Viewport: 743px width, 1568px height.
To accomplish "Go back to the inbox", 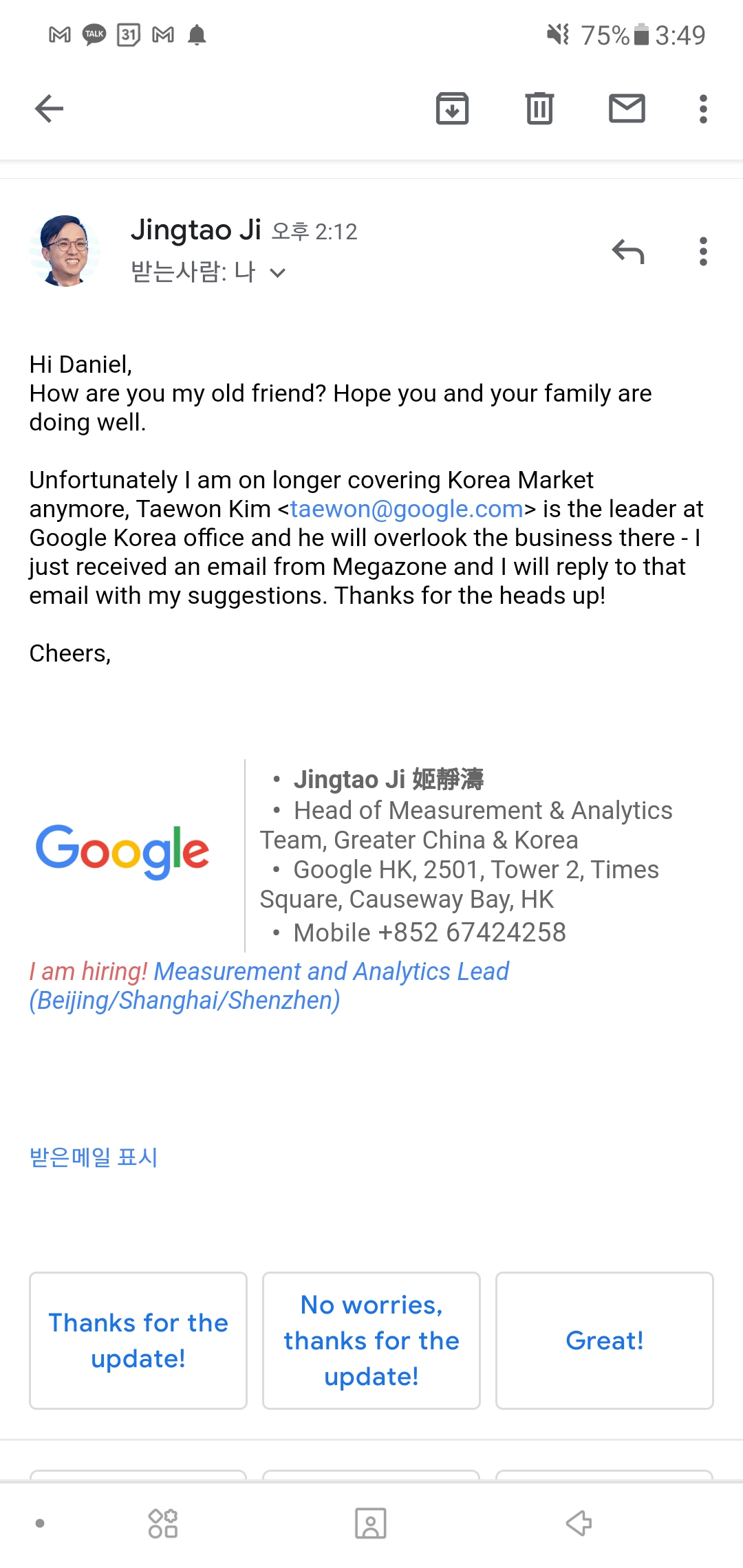I will [x=49, y=109].
